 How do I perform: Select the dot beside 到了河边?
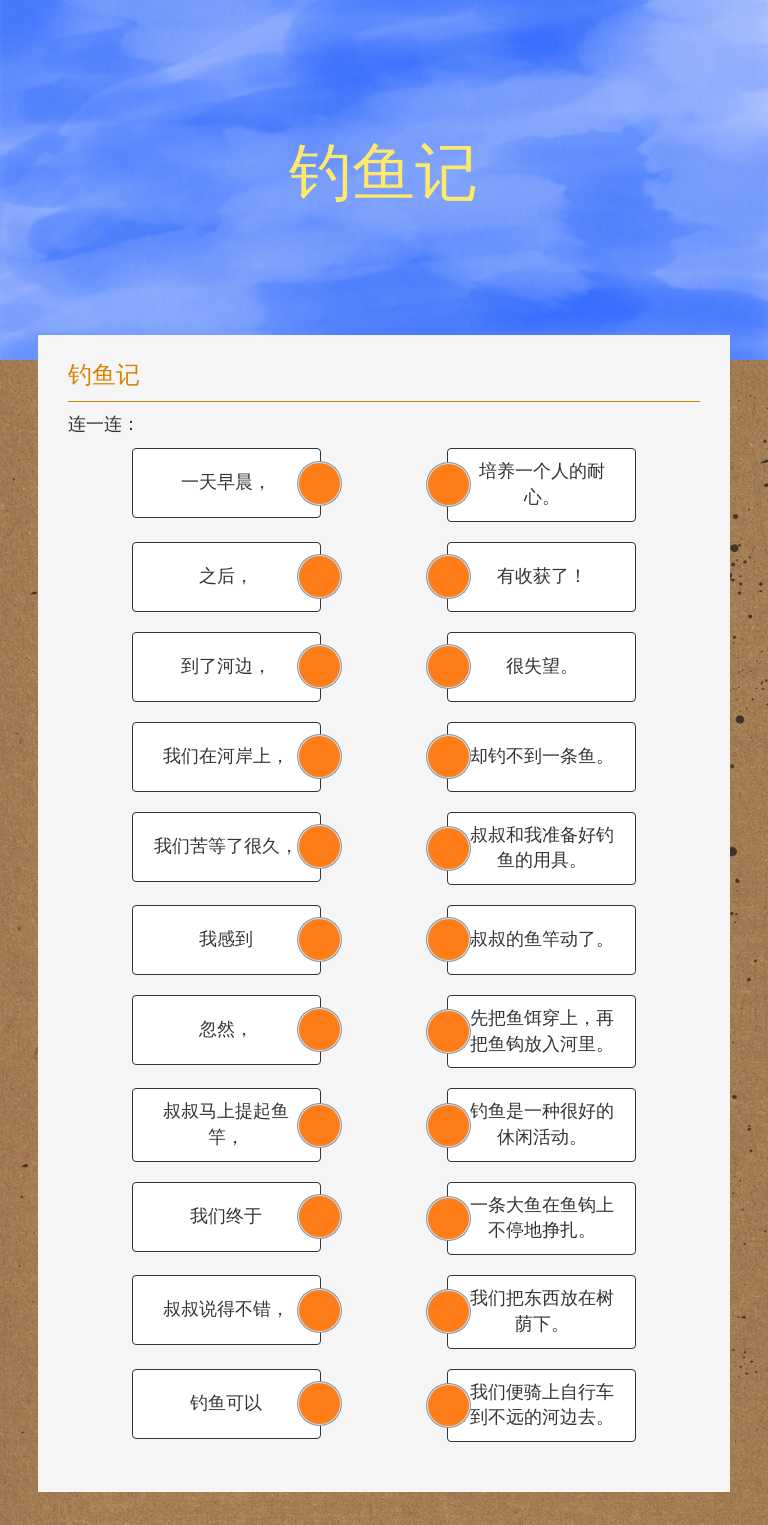tap(319, 666)
